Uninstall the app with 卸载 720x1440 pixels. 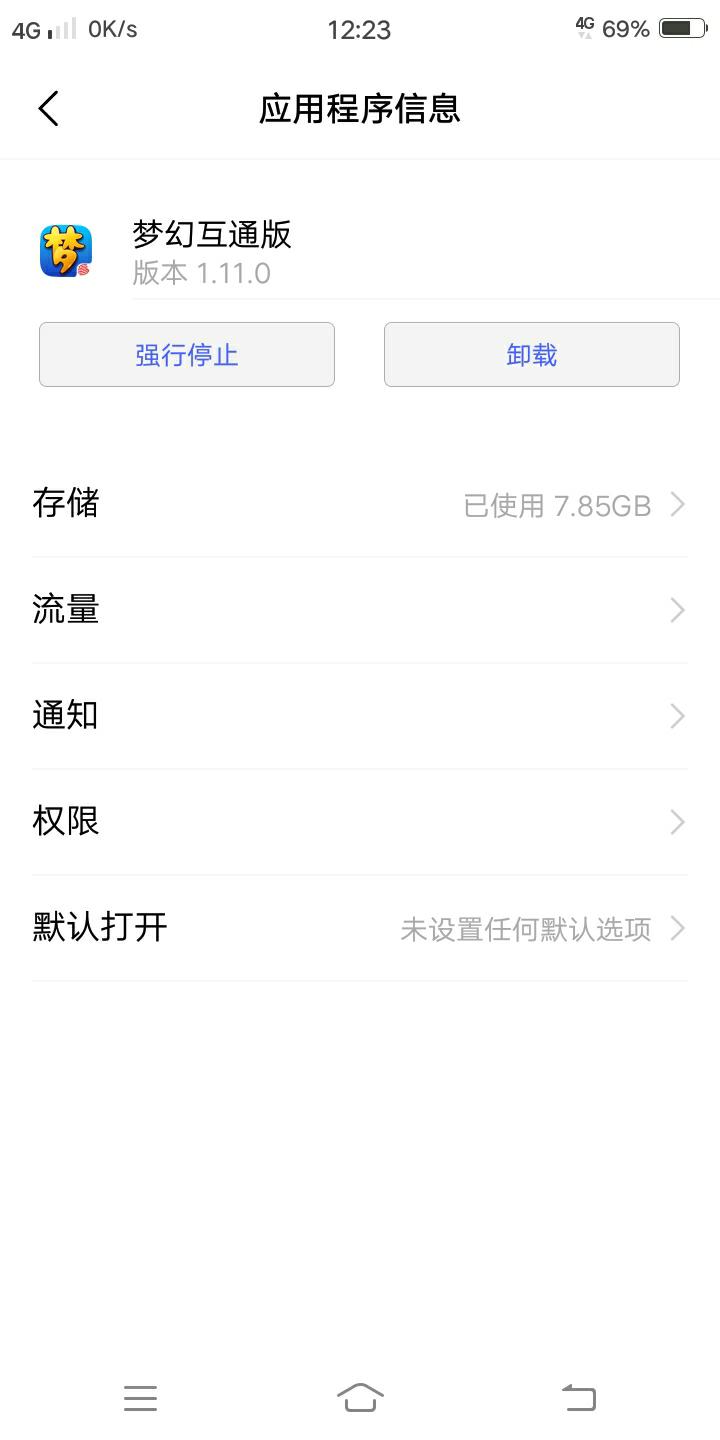tap(531, 355)
